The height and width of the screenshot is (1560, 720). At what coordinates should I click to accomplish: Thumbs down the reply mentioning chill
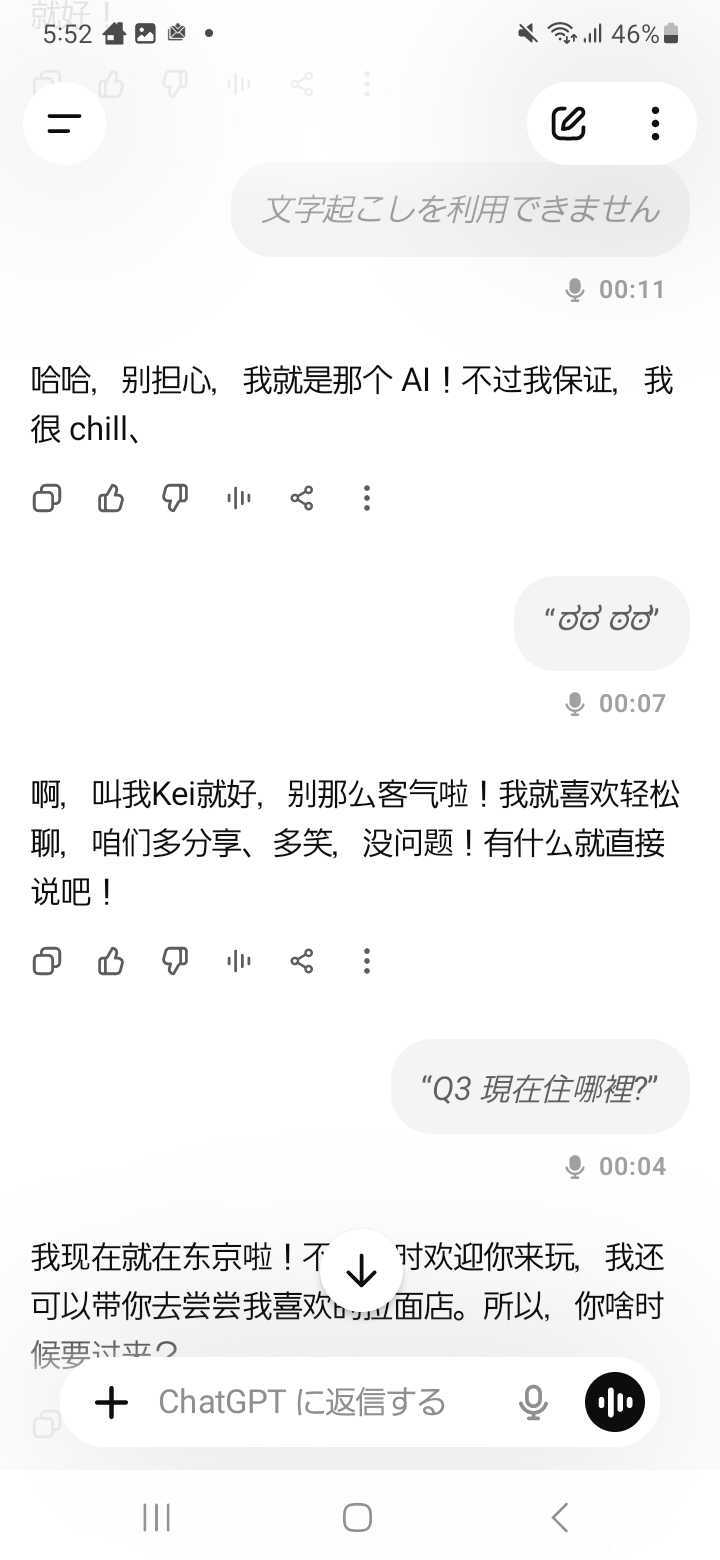pos(175,497)
